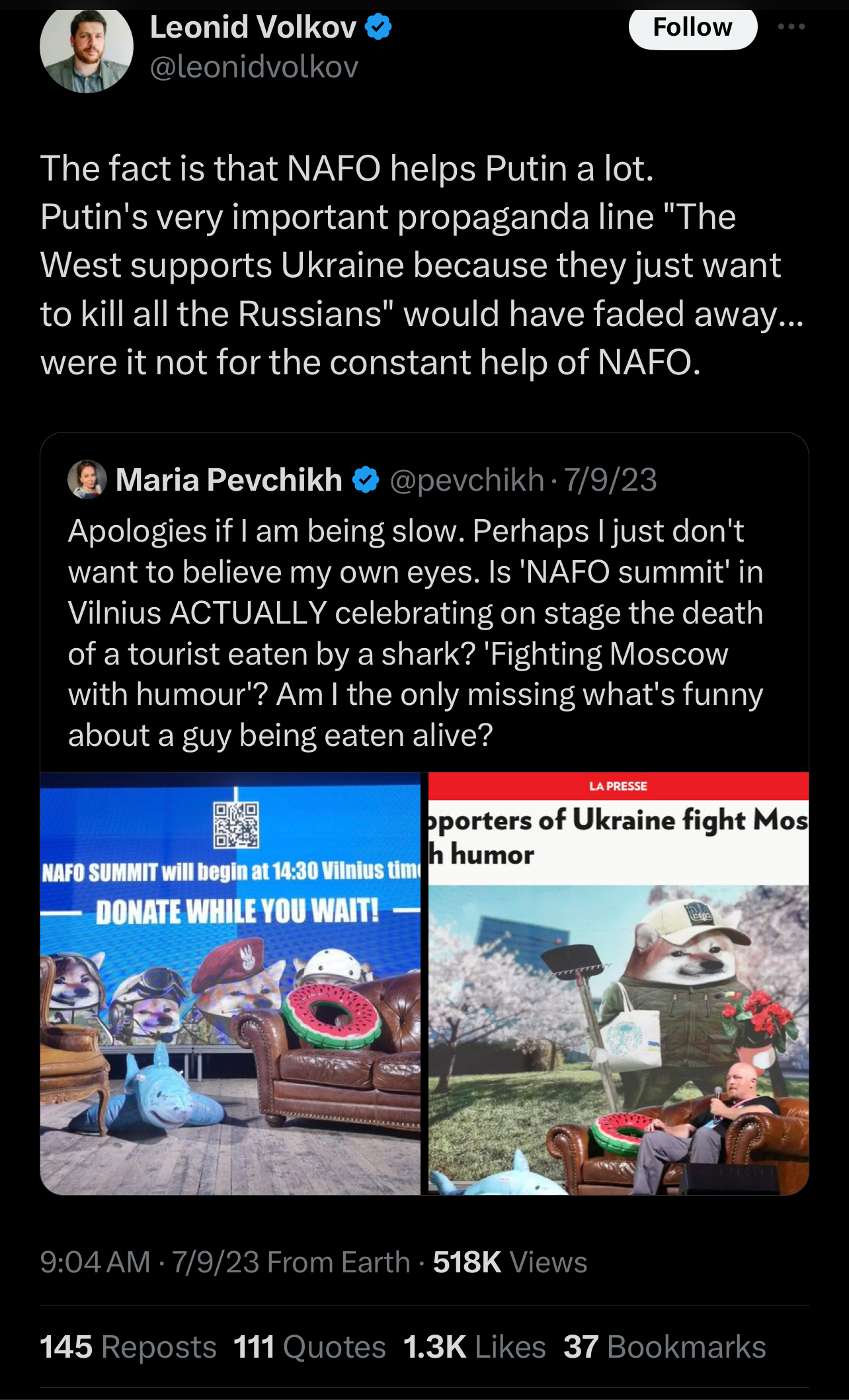View the 145 Reposts list

point(128,1347)
